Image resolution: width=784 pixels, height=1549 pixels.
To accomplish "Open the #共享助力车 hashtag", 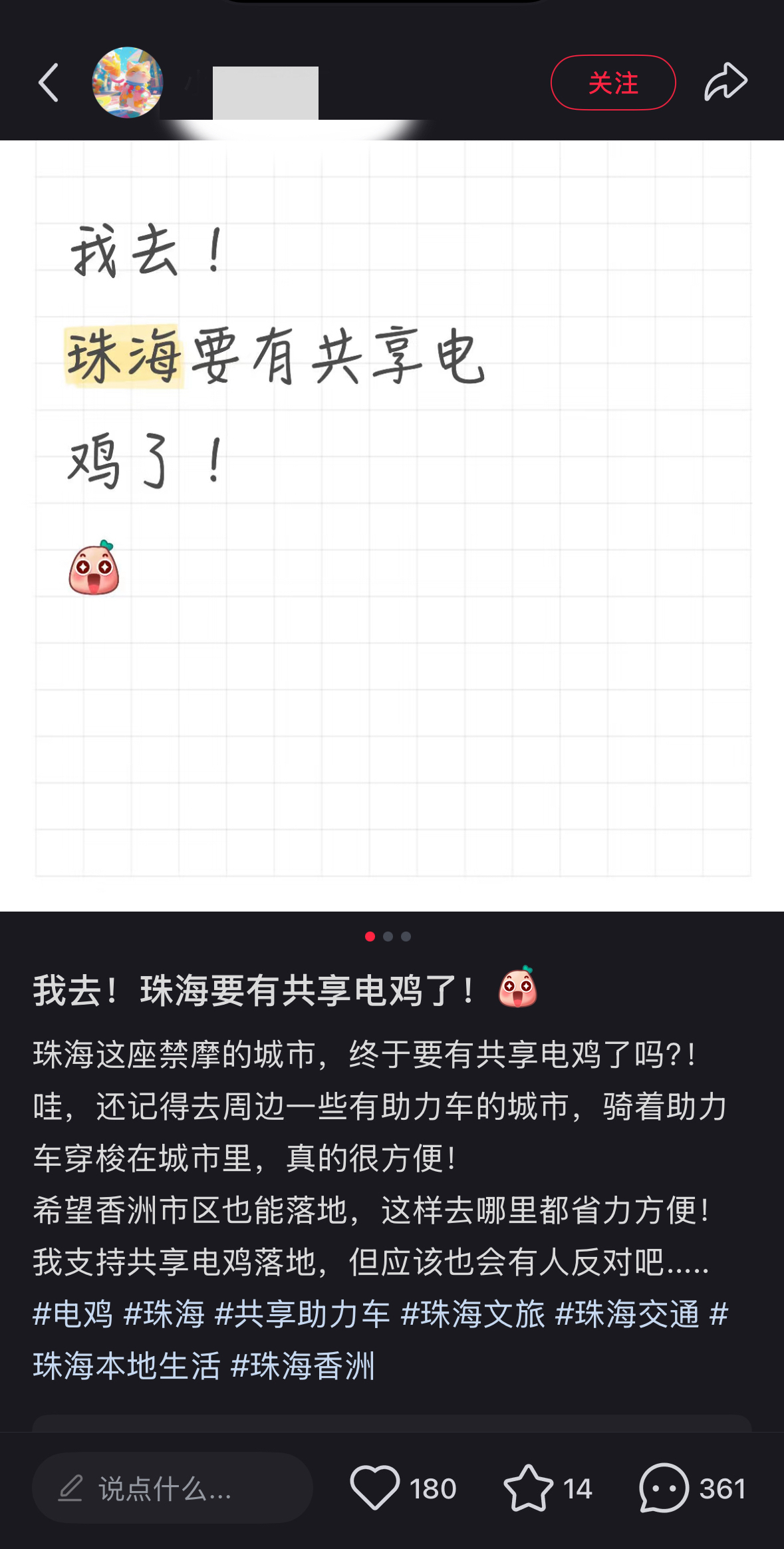I will pyautogui.click(x=303, y=1314).
